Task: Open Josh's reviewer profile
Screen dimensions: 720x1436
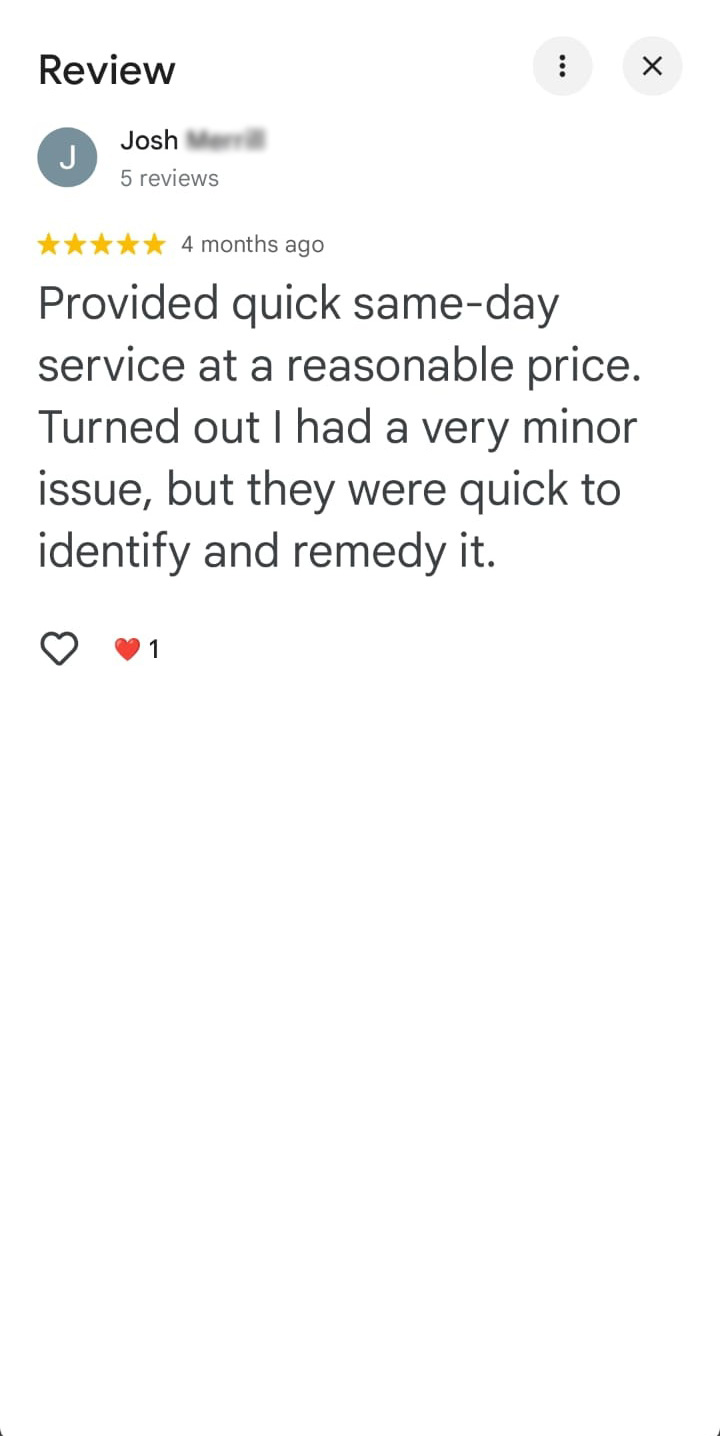Action: point(150,141)
